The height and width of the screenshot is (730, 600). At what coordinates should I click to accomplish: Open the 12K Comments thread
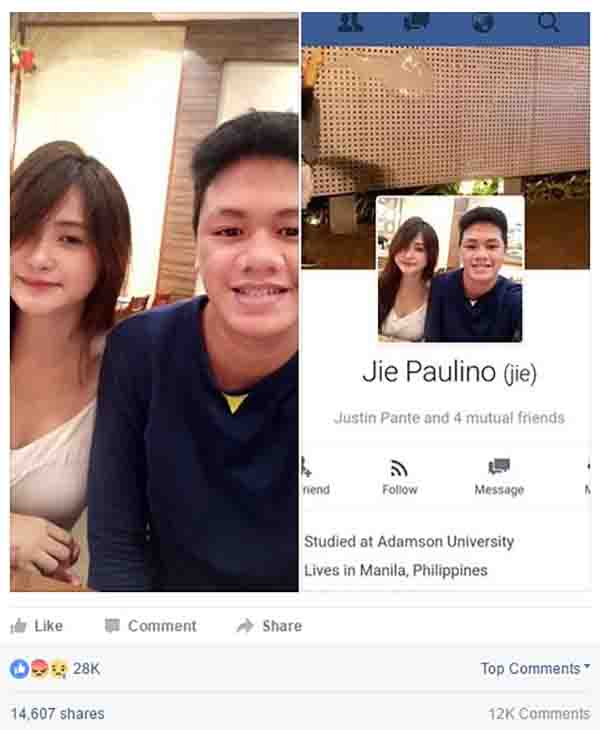538,713
